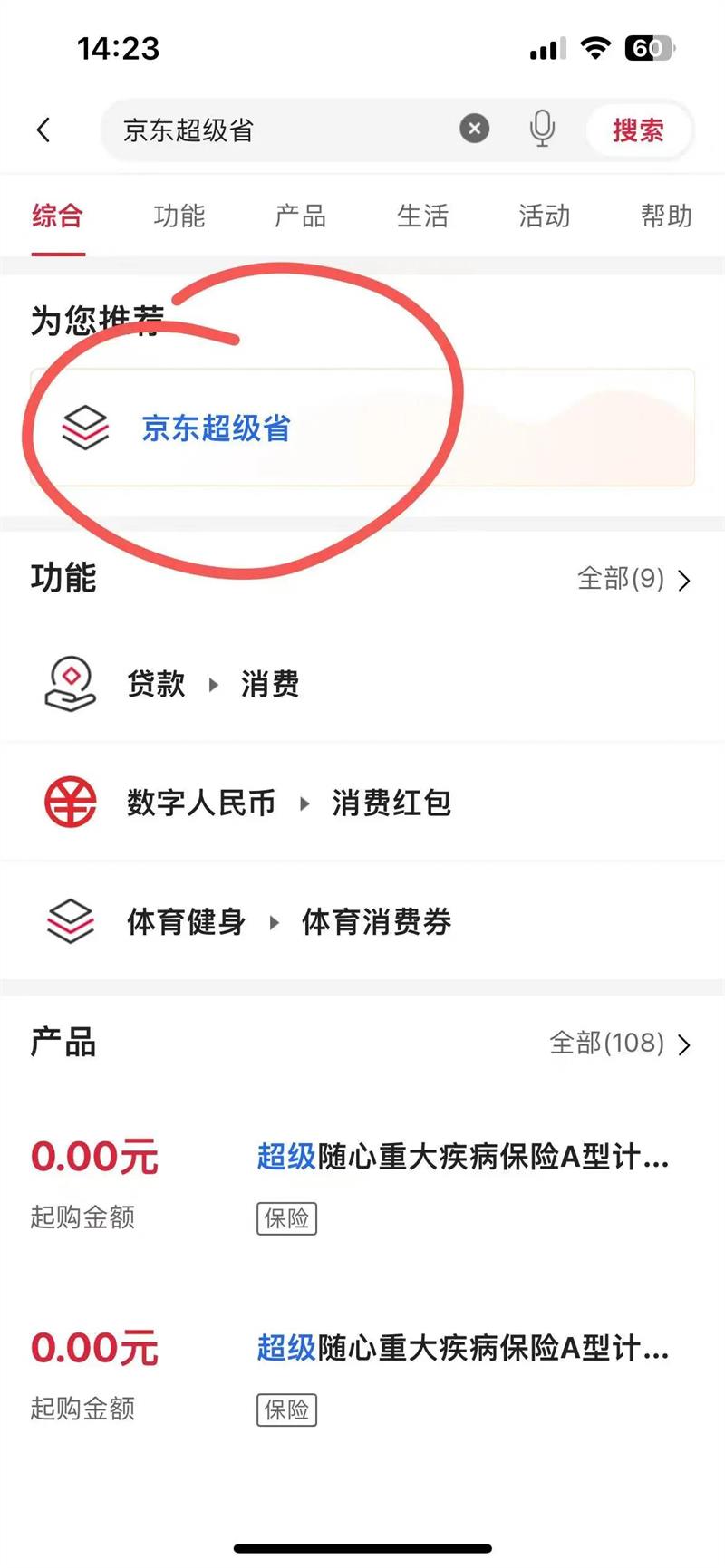Tap the 搜索 button
This screenshot has height=1568, width=725.
point(638,130)
